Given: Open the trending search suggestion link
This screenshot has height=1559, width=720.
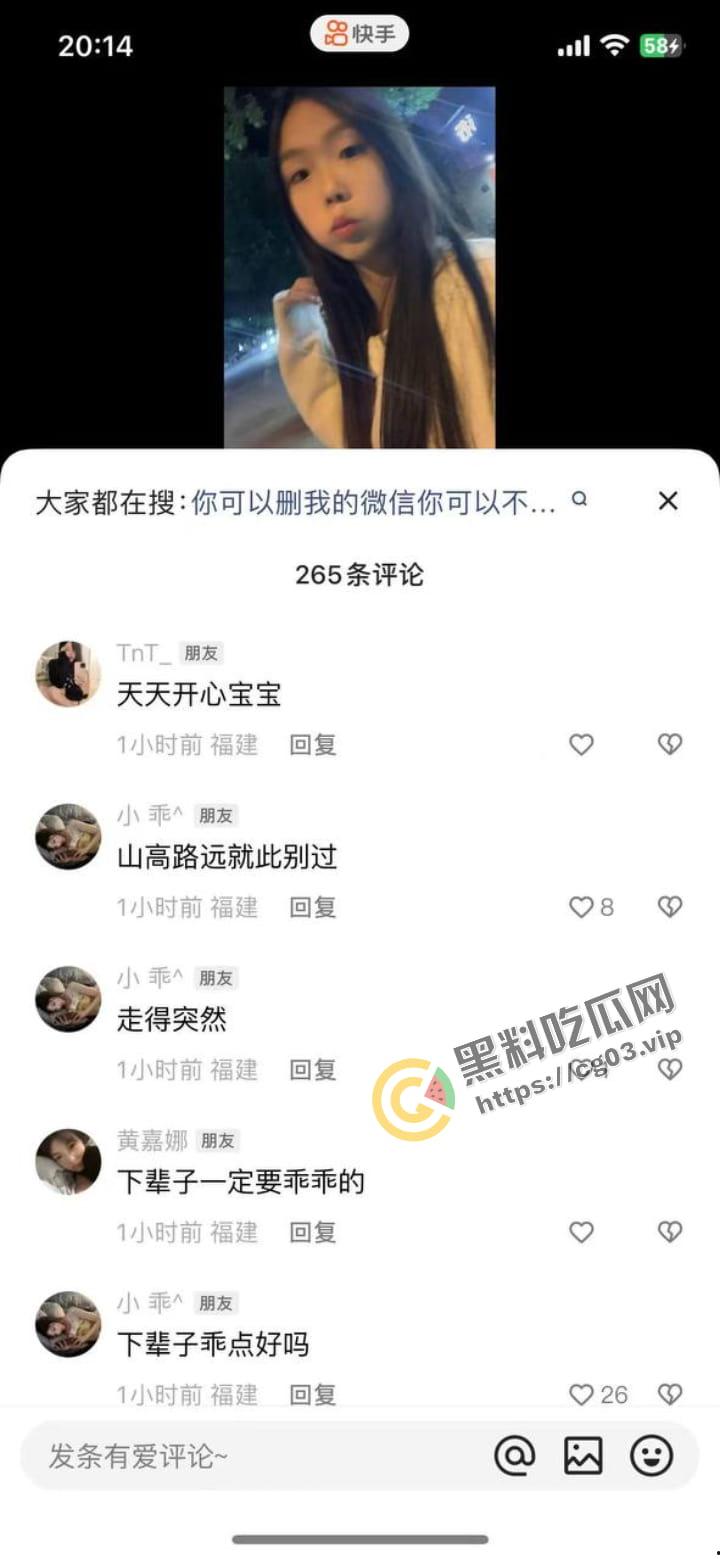Looking at the screenshot, I should [373, 502].
